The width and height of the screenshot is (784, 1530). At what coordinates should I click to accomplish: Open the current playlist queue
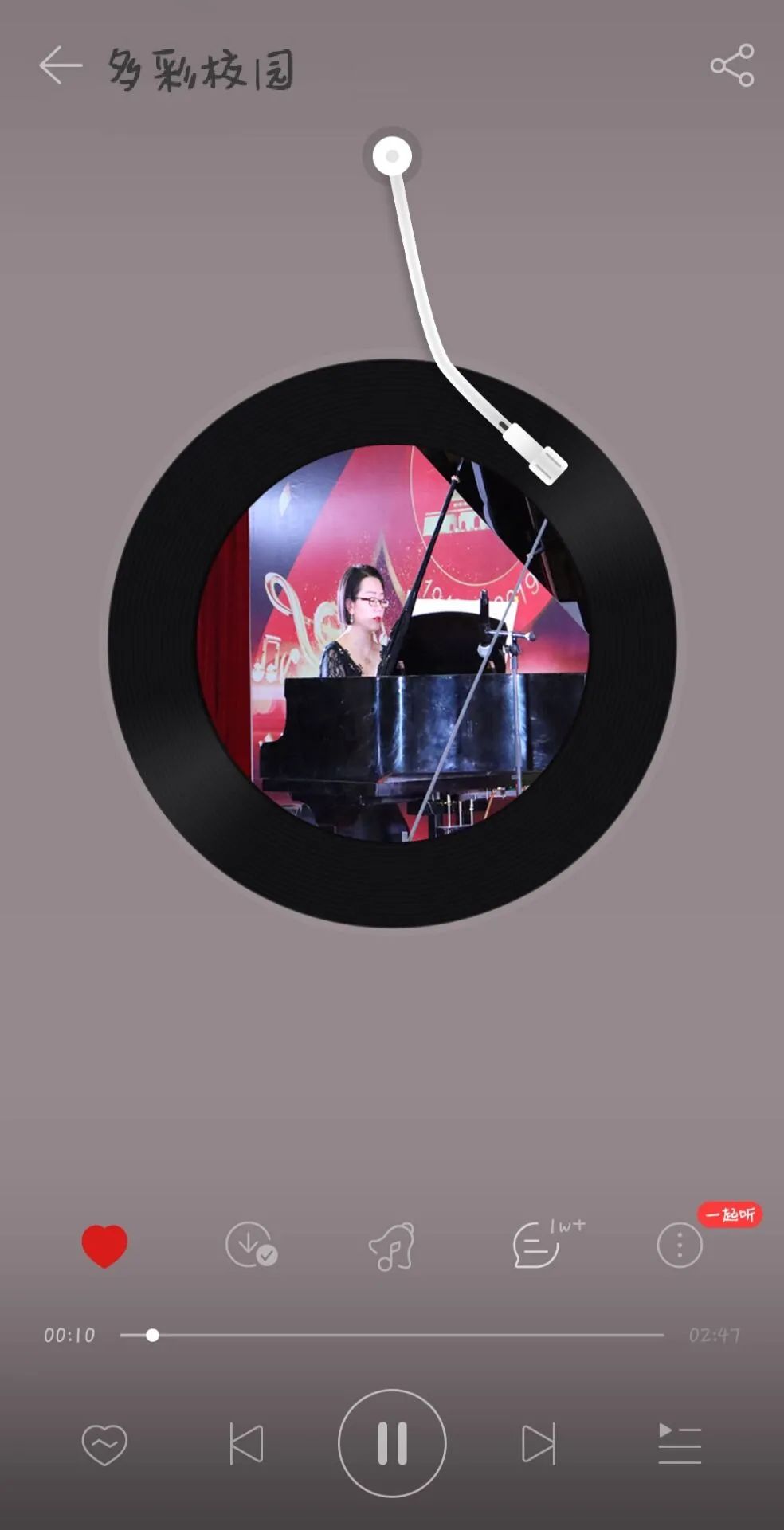[679, 1444]
